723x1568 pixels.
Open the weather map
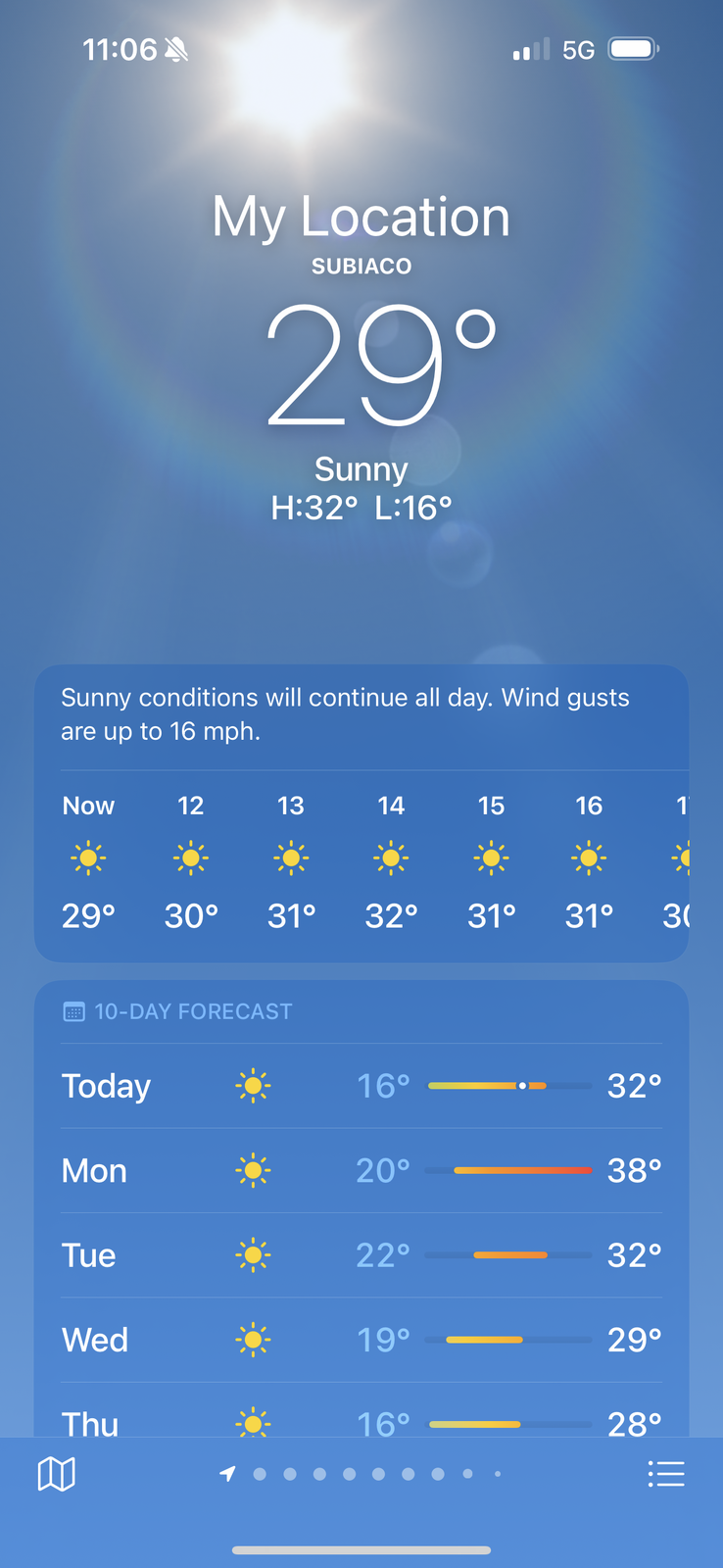[x=56, y=1473]
